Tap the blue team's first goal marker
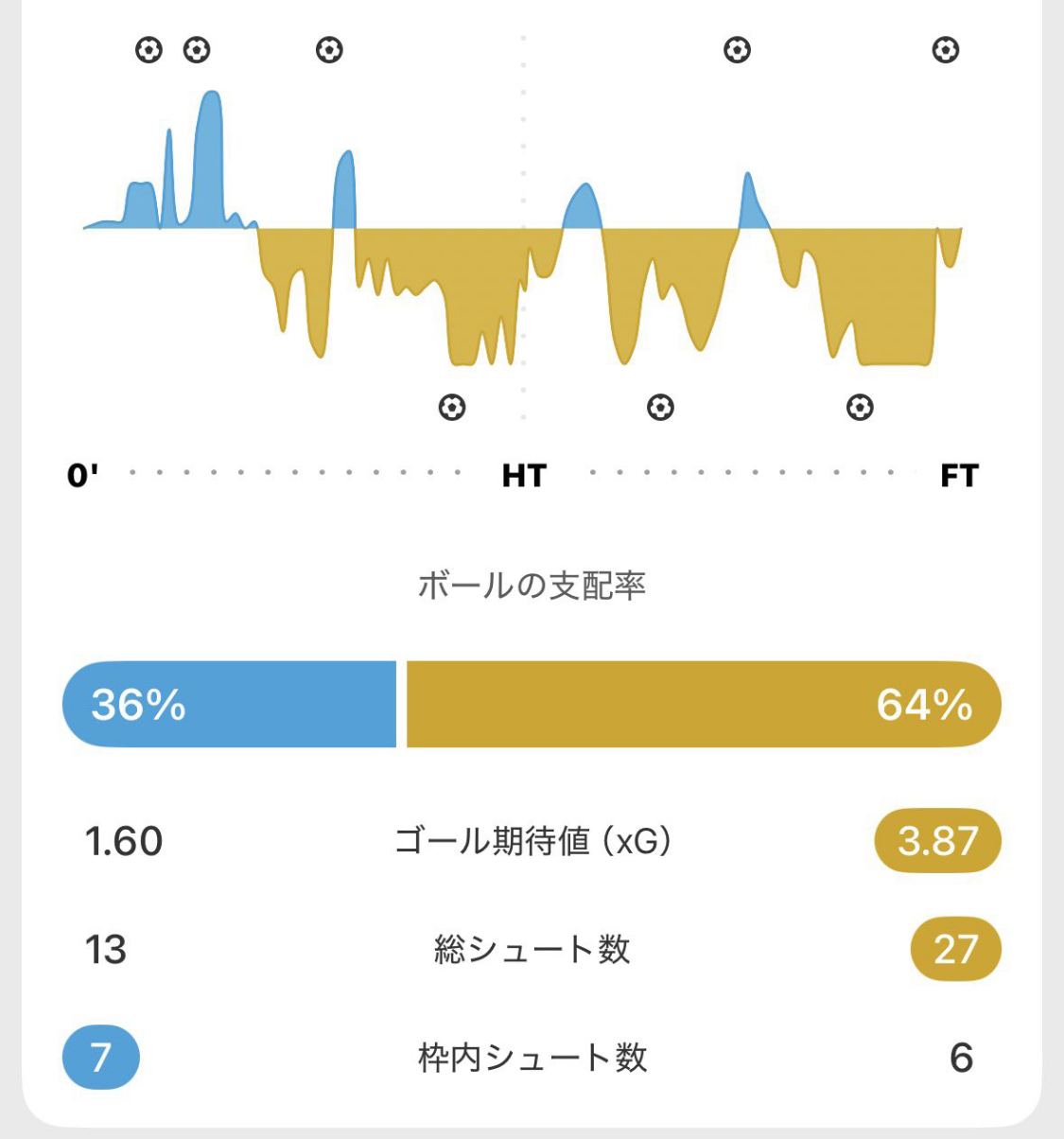The image size is (1064, 1139). coord(148,49)
